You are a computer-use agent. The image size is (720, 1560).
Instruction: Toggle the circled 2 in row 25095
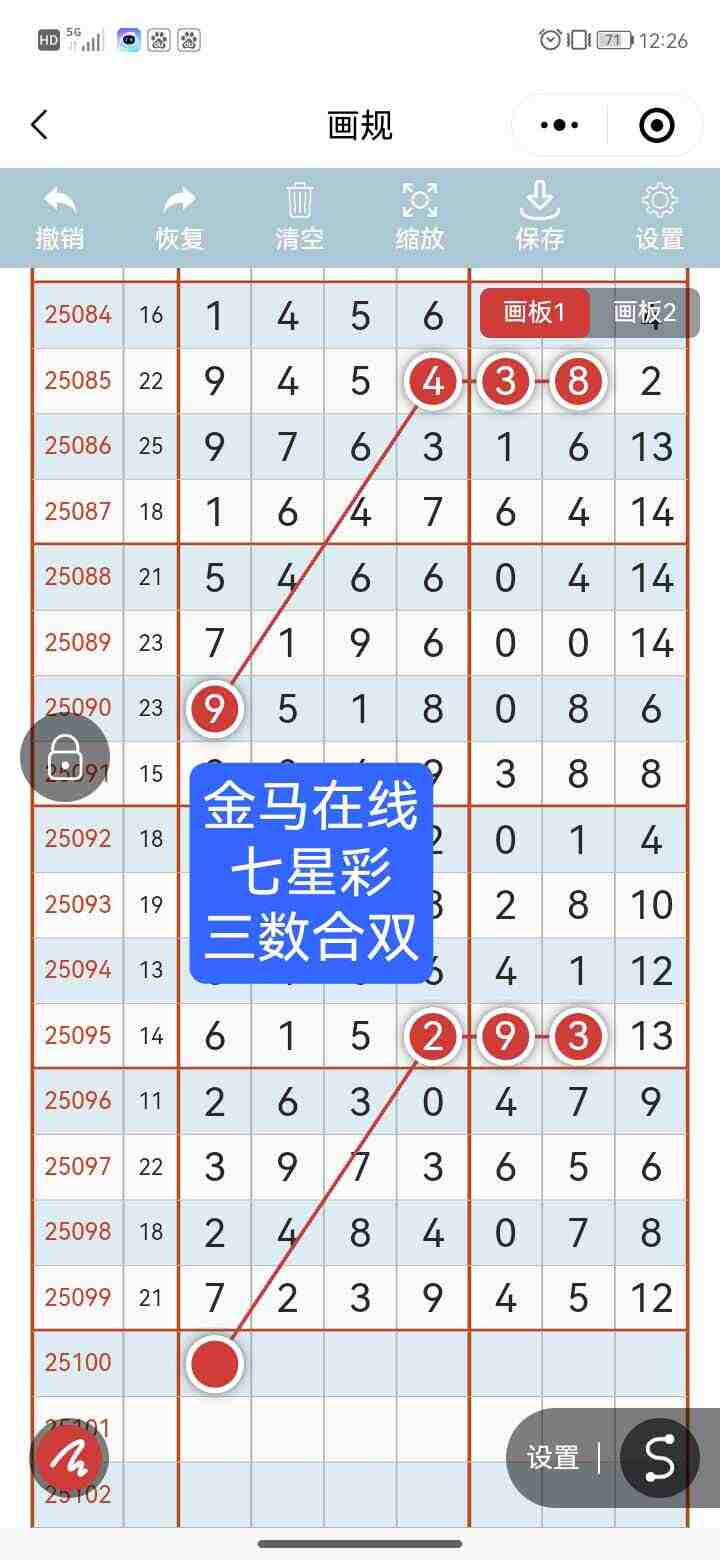432,1036
